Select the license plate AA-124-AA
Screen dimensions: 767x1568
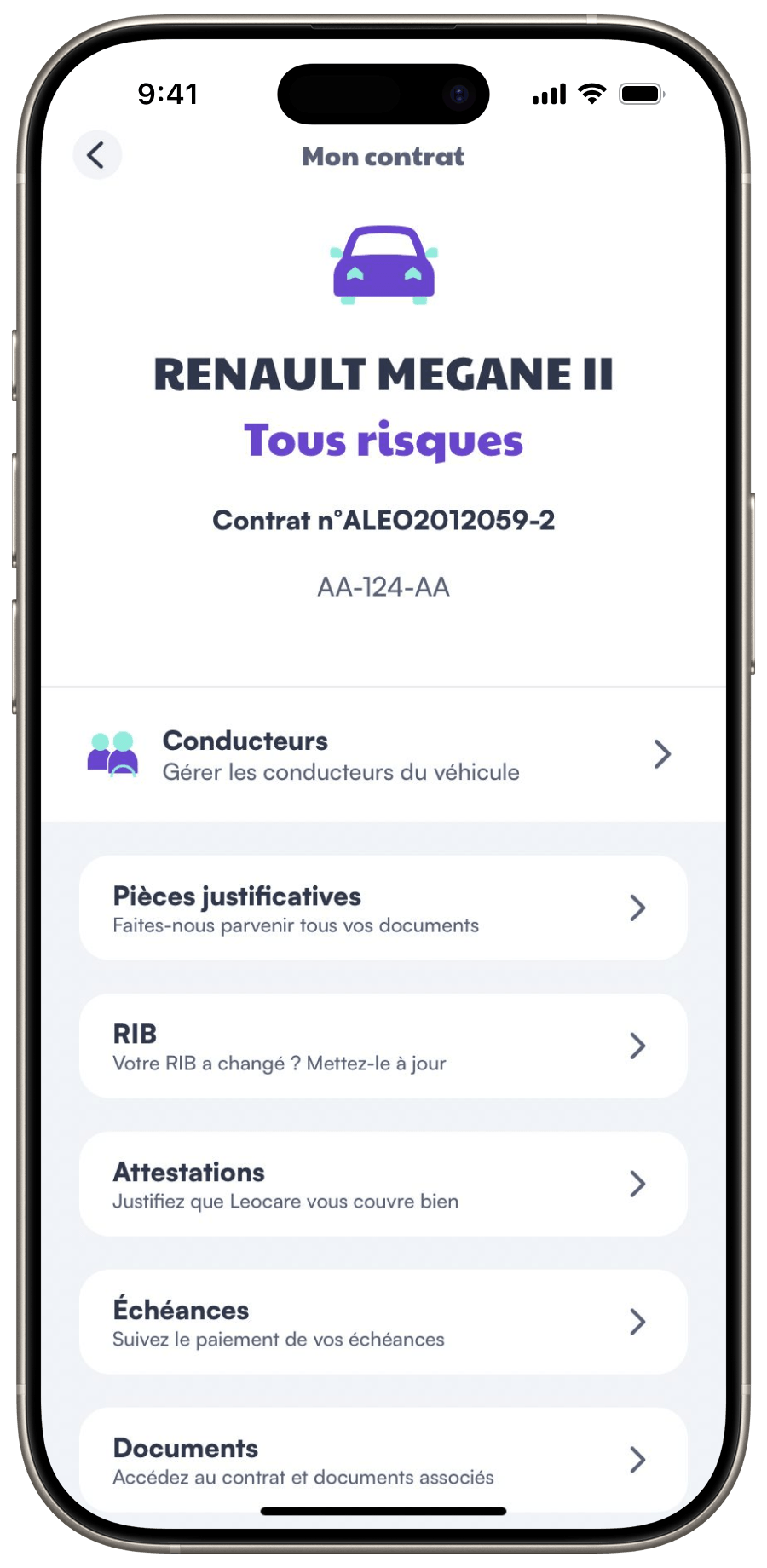383,587
